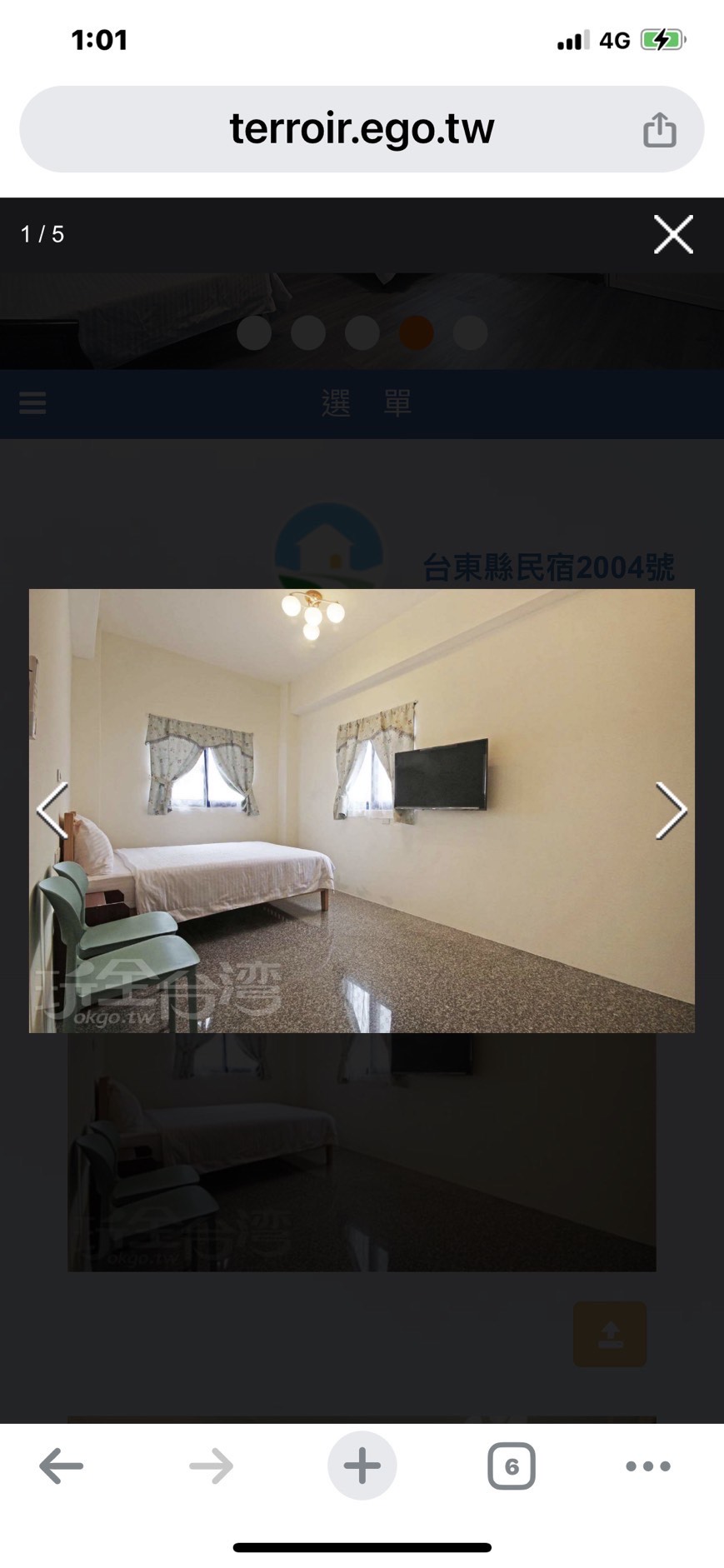Share this page from the address bar

tap(659, 130)
